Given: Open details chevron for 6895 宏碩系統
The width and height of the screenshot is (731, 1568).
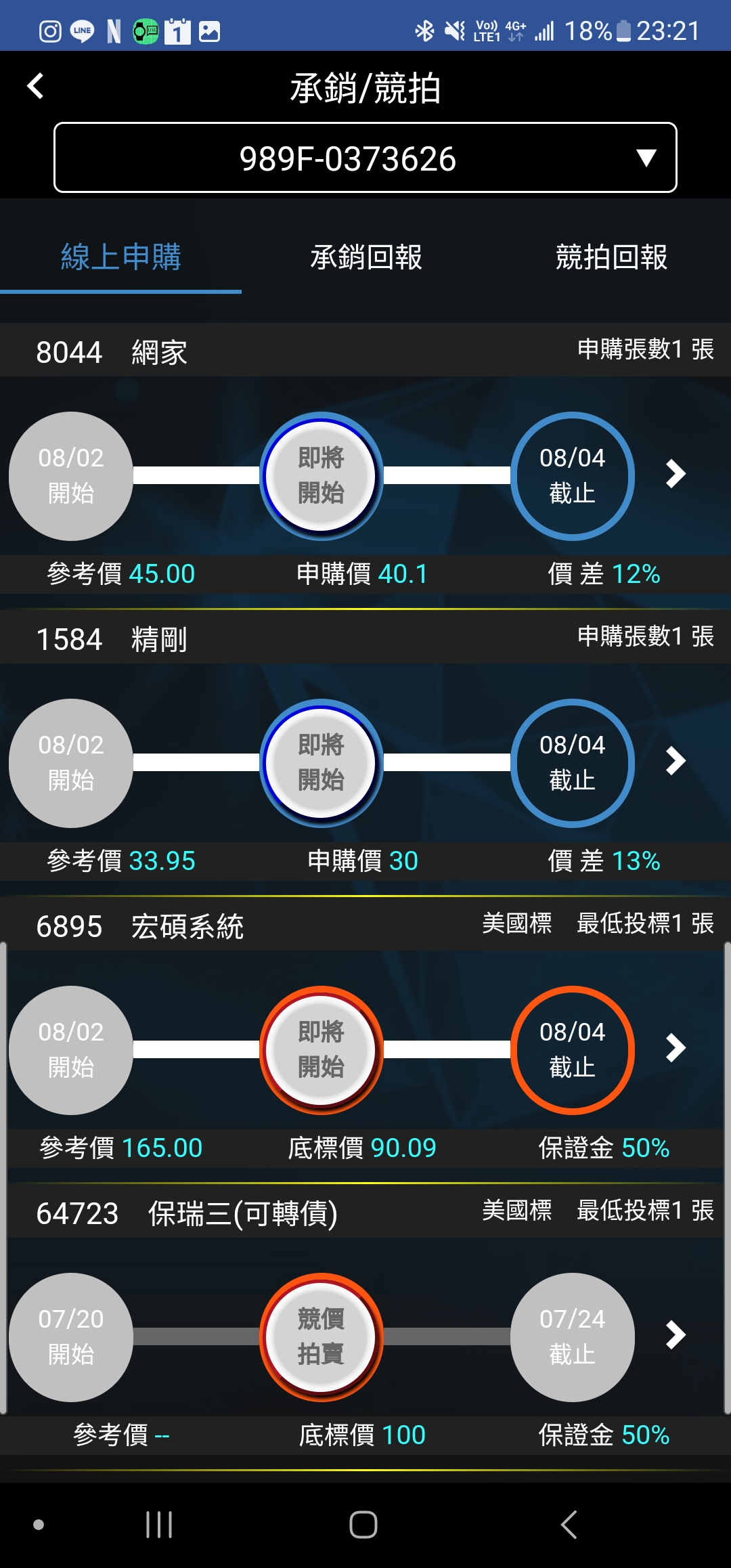Looking at the screenshot, I should click(x=675, y=1048).
